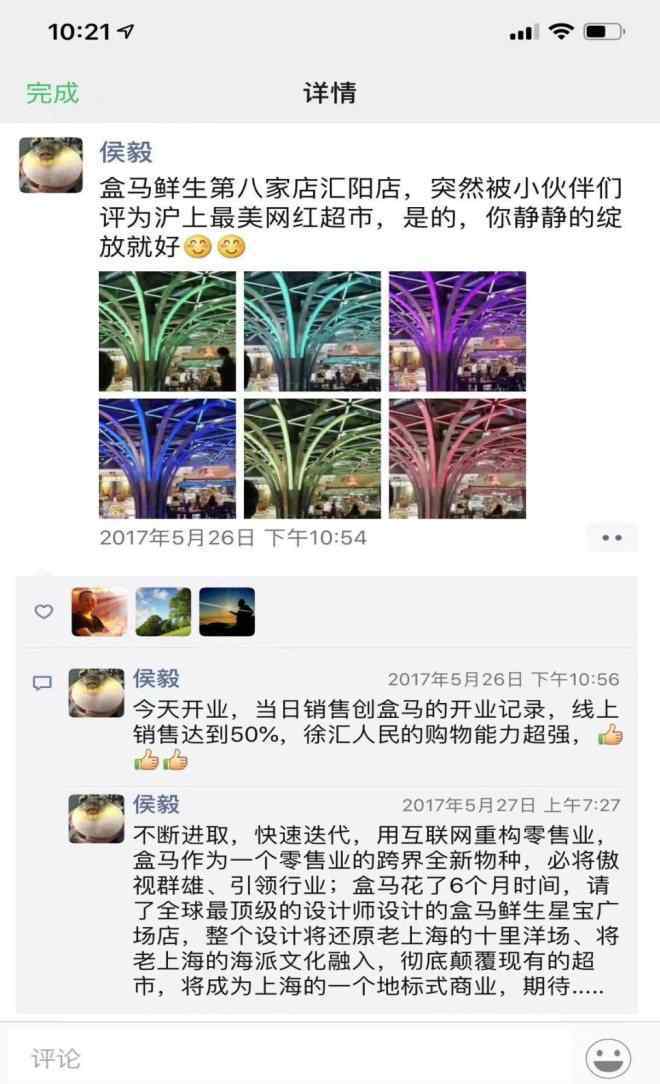View the purple tree photo

tap(457, 331)
